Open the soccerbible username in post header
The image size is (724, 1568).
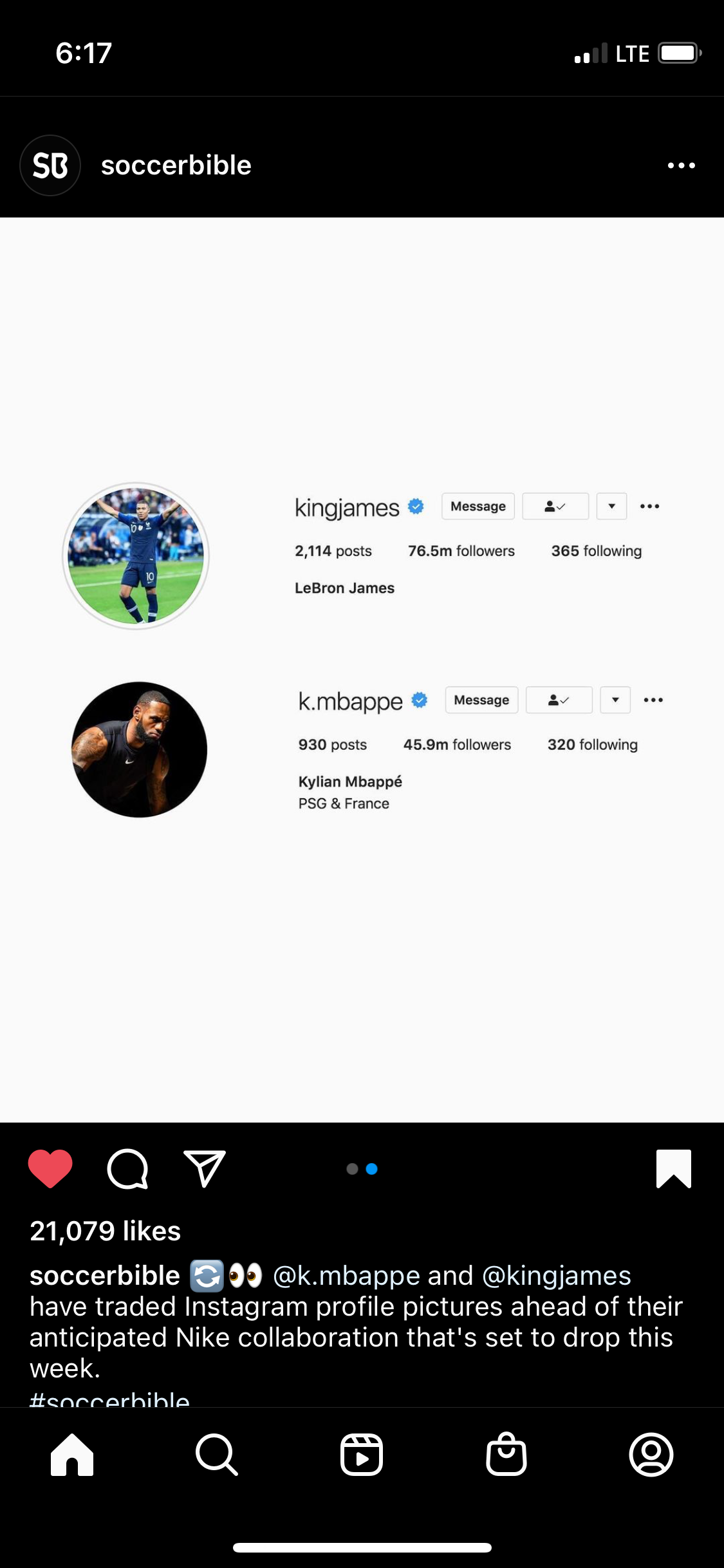click(176, 165)
